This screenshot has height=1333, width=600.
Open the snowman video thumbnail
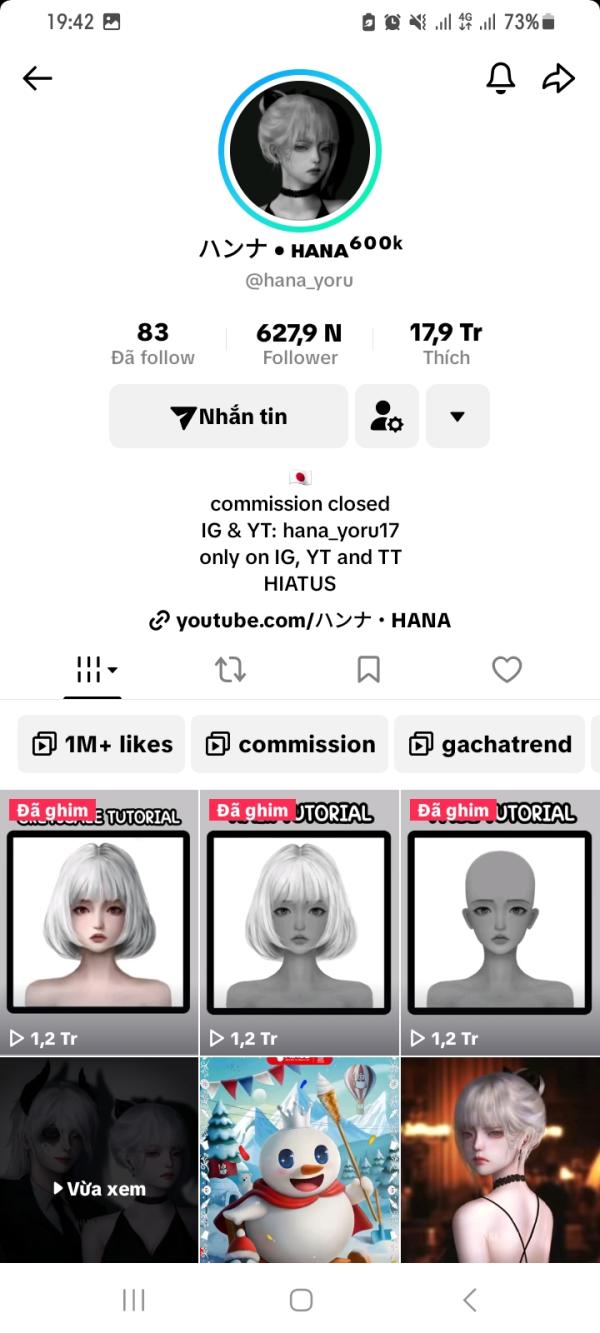pyautogui.click(x=300, y=1160)
